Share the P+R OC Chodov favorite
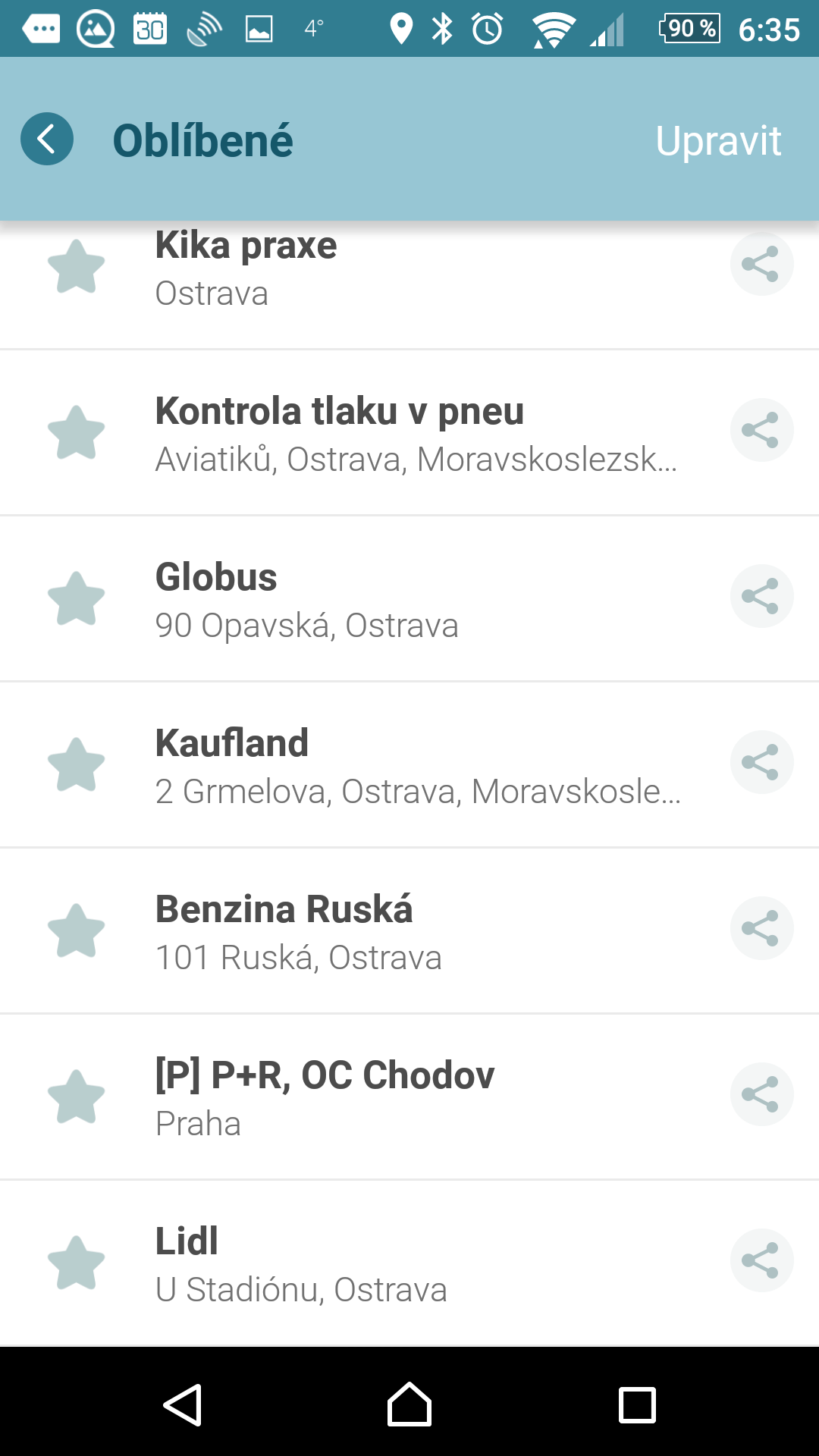This screenshot has width=819, height=1456. (x=761, y=1094)
